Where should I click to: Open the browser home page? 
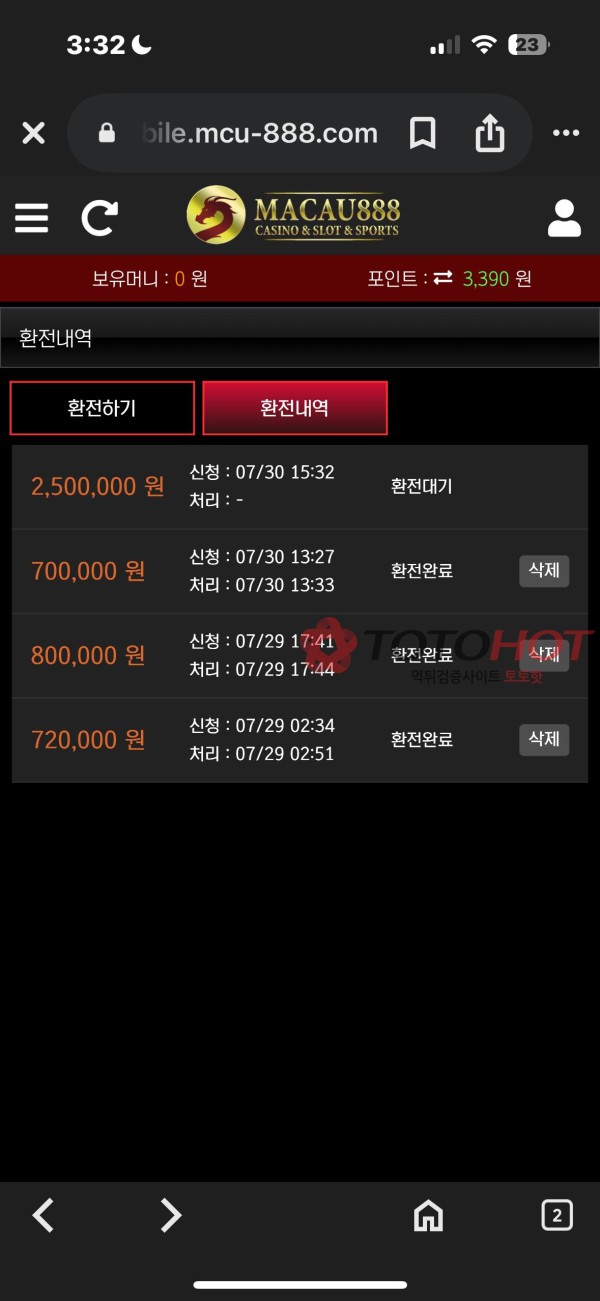pyautogui.click(x=428, y=1216)
